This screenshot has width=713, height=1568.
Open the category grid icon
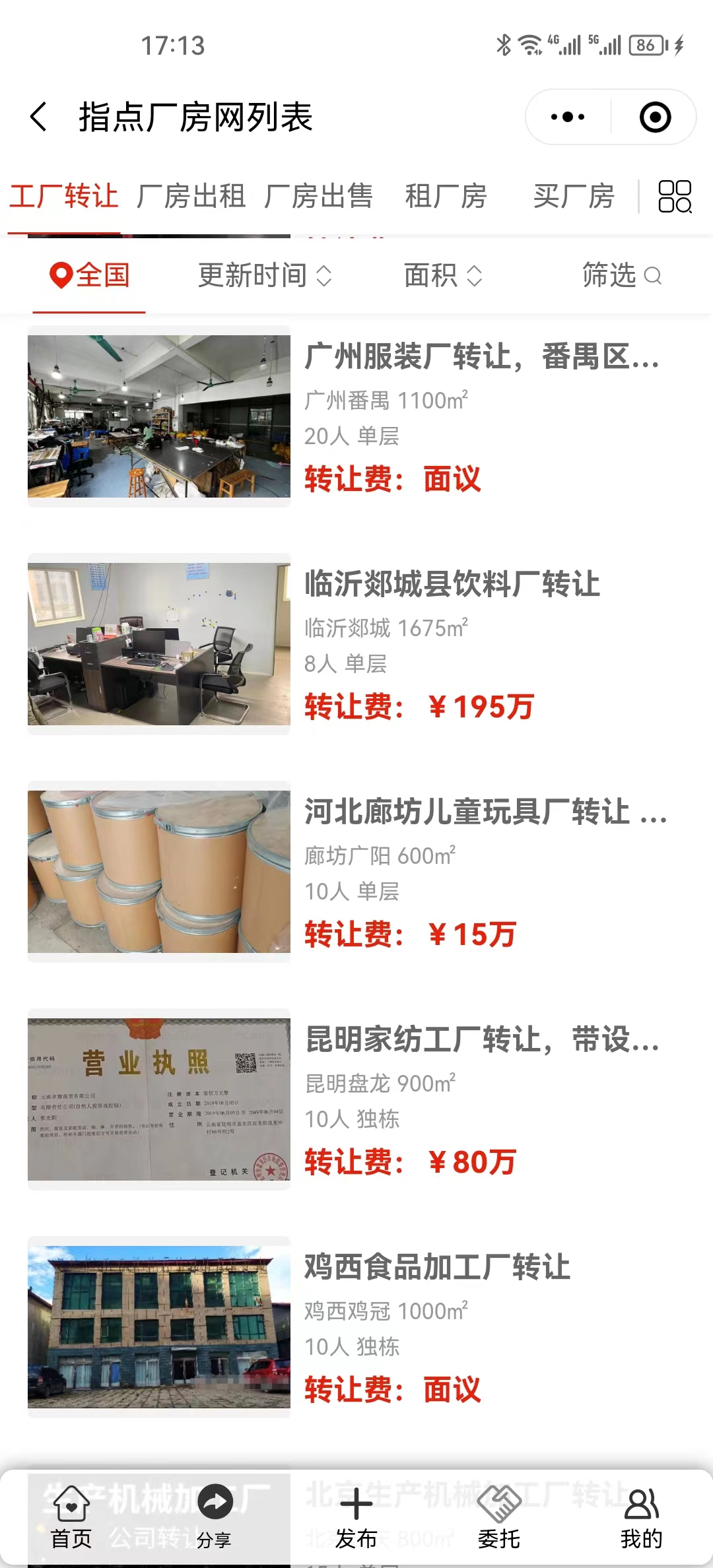tap(675, 197)
